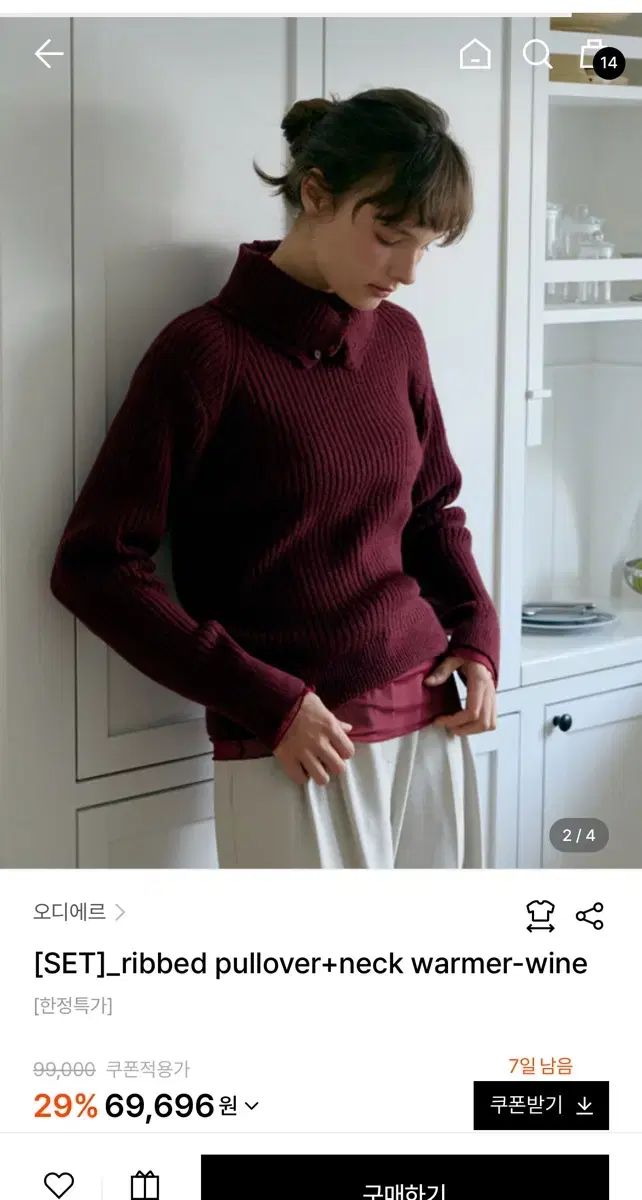The height and width of the screenshot is (1200, 642).
Task: Tap the gift icon
Action: 145,1185
